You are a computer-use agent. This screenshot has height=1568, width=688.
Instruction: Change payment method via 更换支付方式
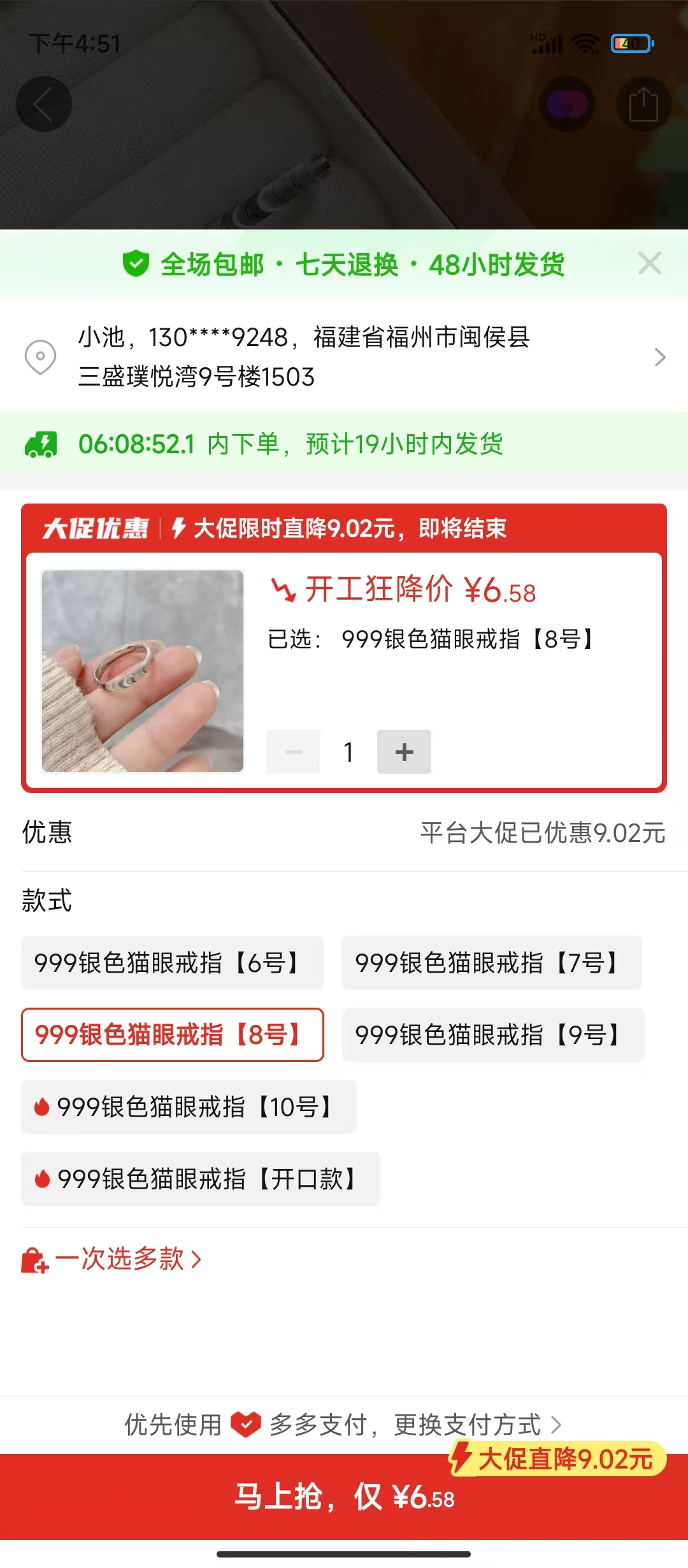[x=477, y=1425]
